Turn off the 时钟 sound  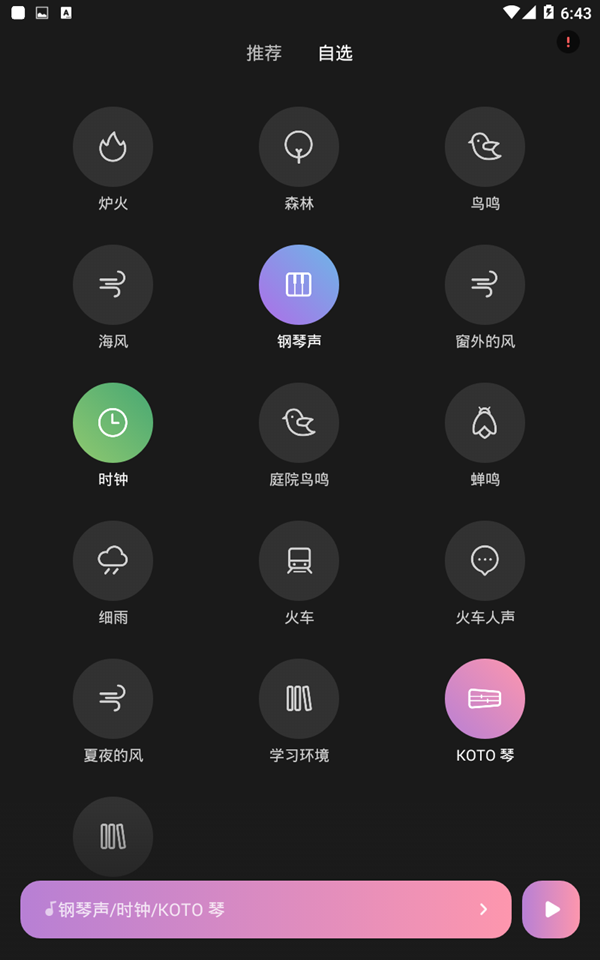click(113, 422)
